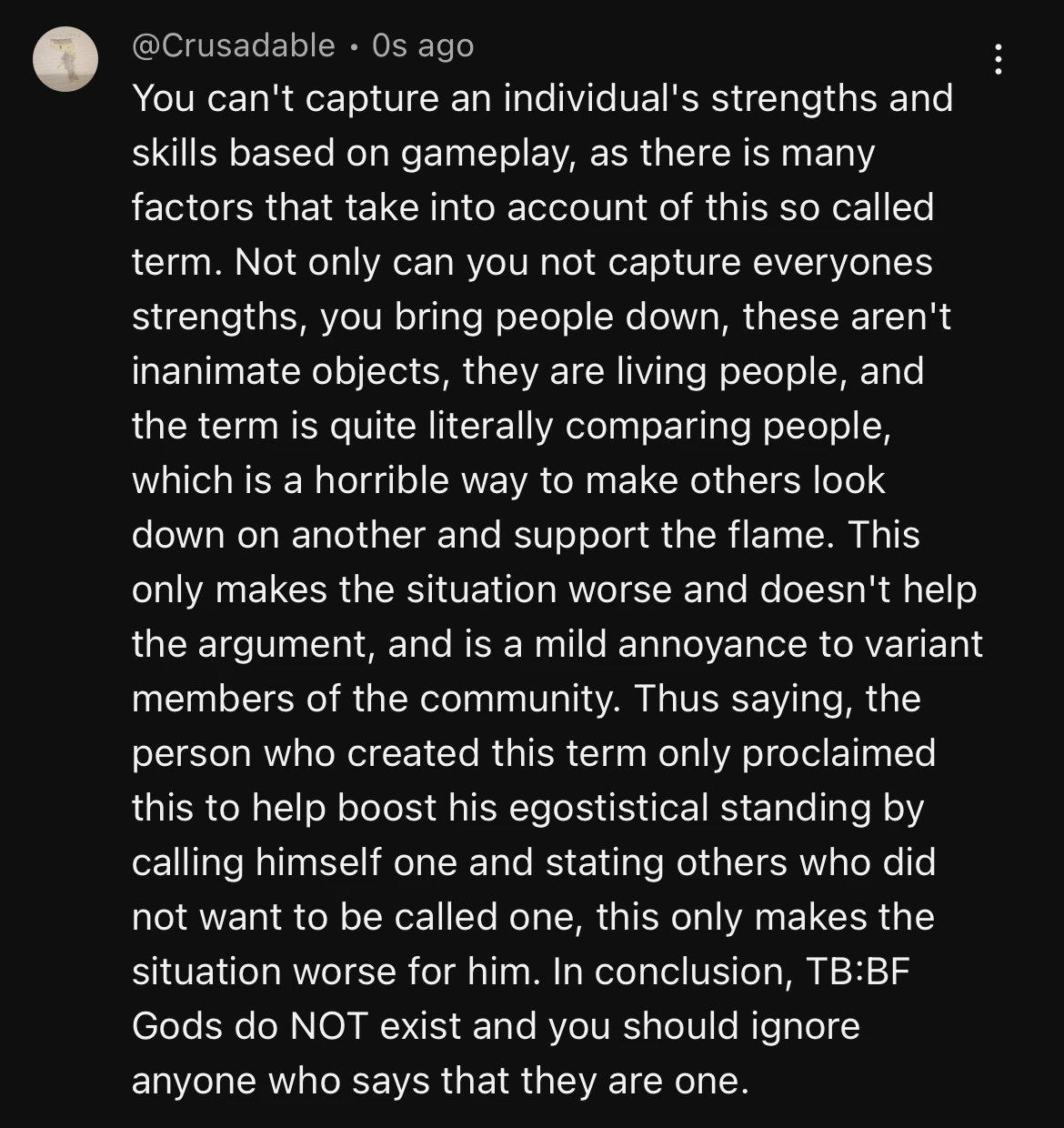Open @Crusadable's channel via their handle
Screen dimensions: 1064x1128
234,45
